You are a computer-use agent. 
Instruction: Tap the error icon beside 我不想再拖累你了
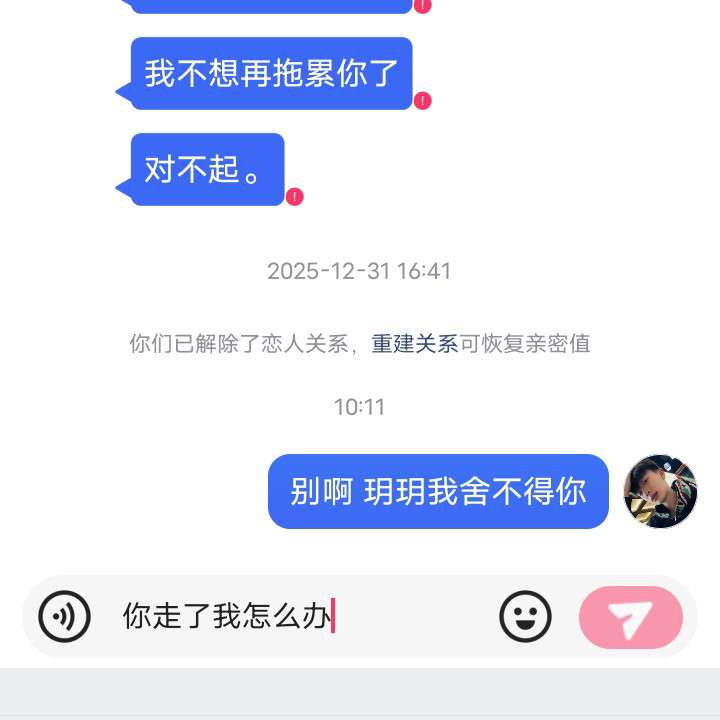click(423, 101)
